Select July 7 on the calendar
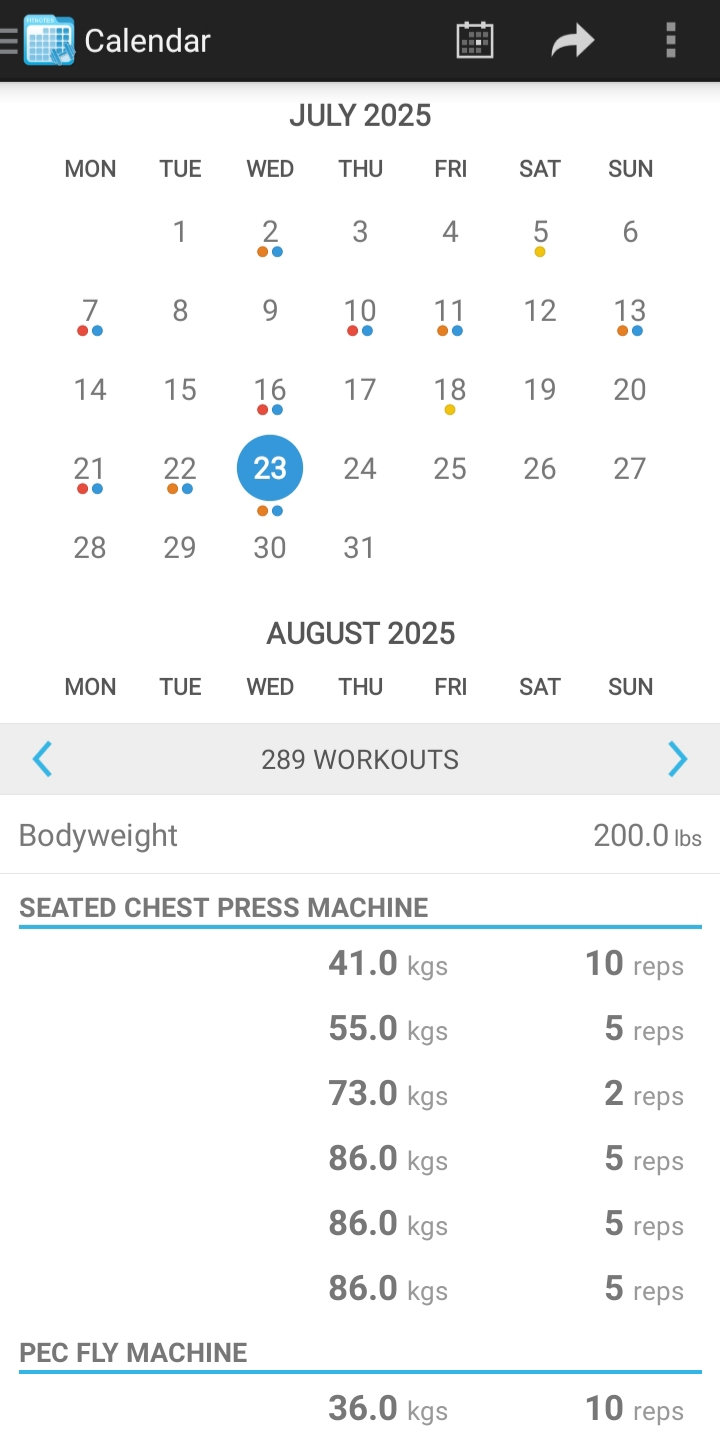720x1436 pixels. click(x=90, y=316)
